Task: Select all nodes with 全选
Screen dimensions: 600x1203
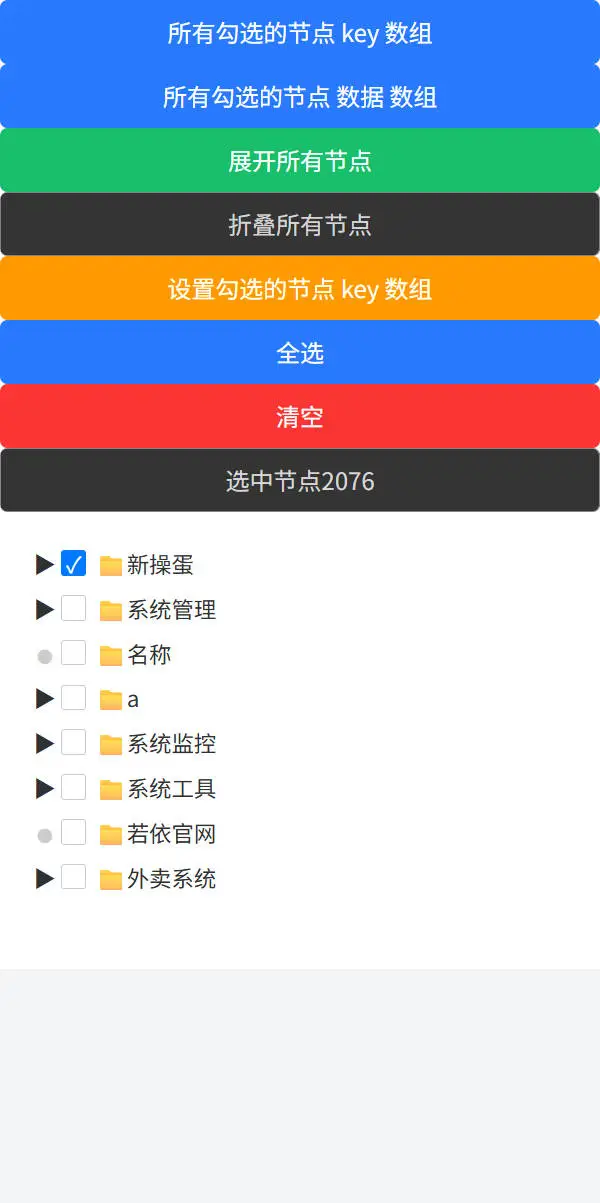Action: coord(300,353)
